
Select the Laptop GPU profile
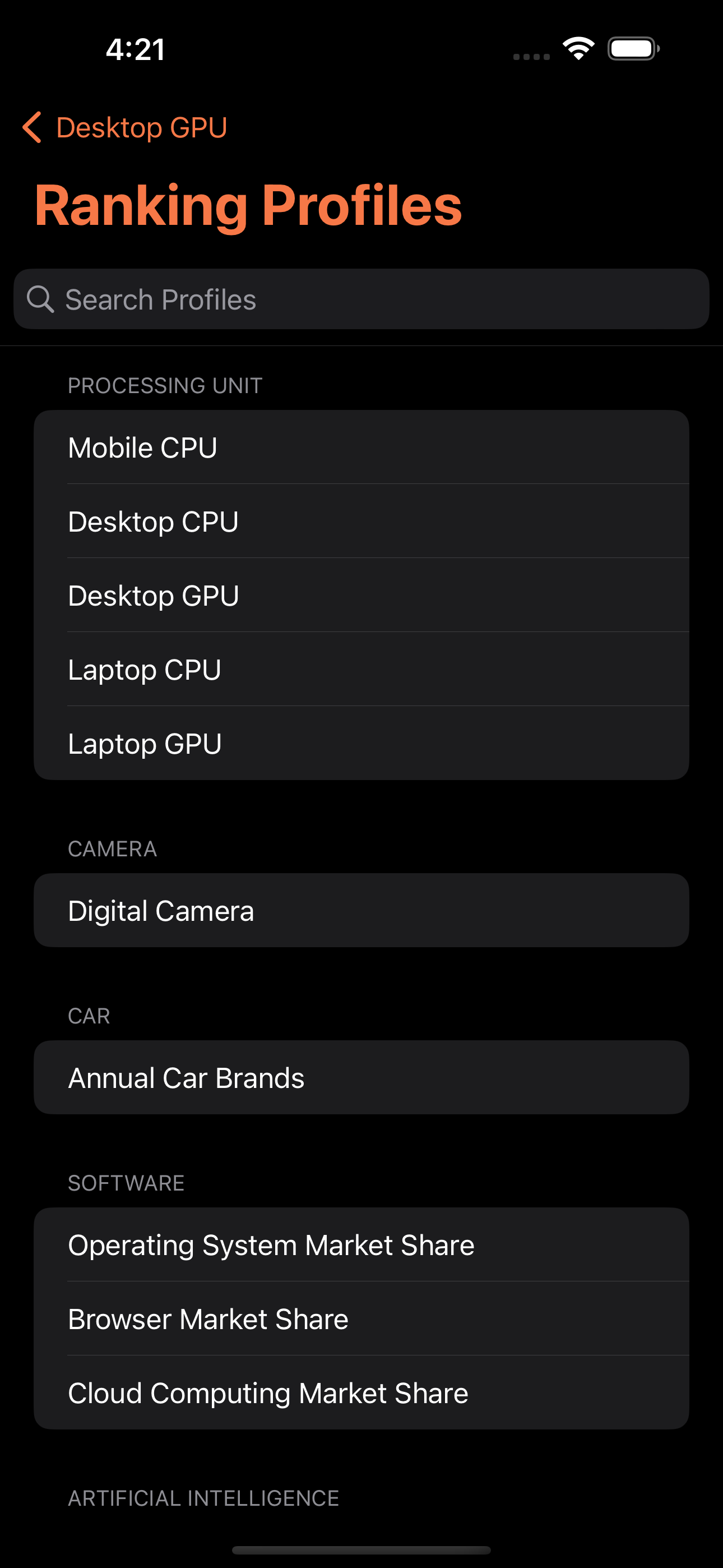coord(361,743)
